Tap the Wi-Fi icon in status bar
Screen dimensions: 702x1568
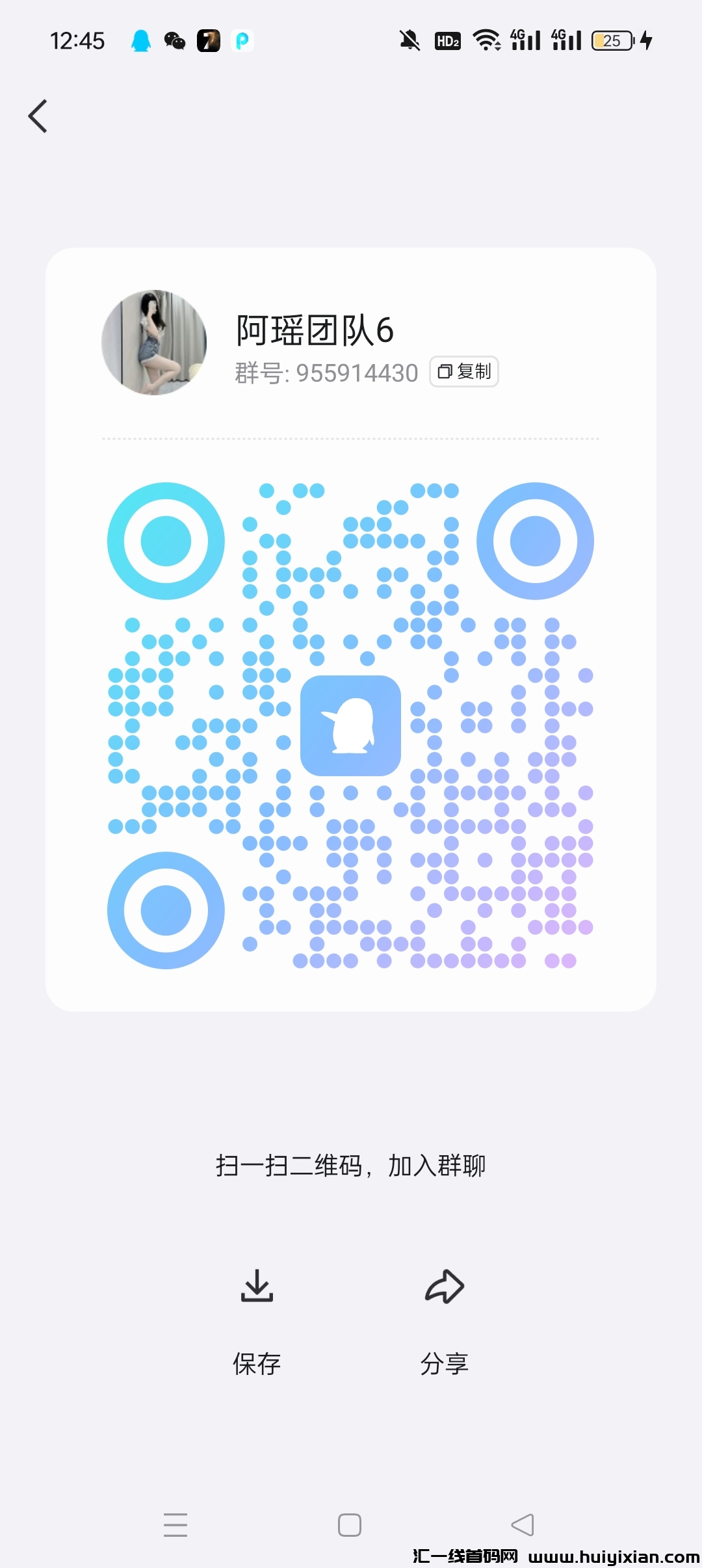click(486, 40)
